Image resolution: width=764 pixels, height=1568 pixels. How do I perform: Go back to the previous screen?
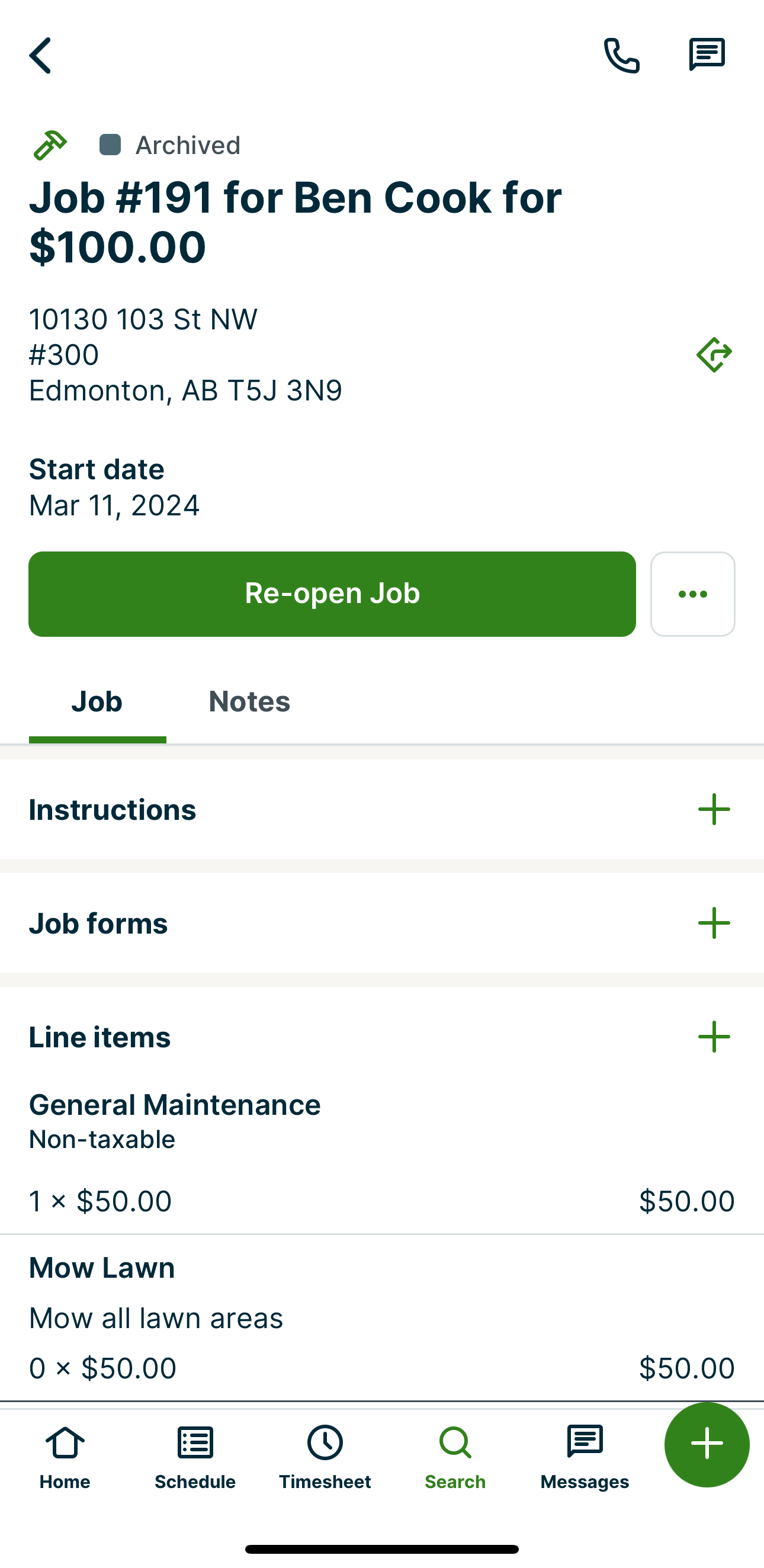coord(41,56)
